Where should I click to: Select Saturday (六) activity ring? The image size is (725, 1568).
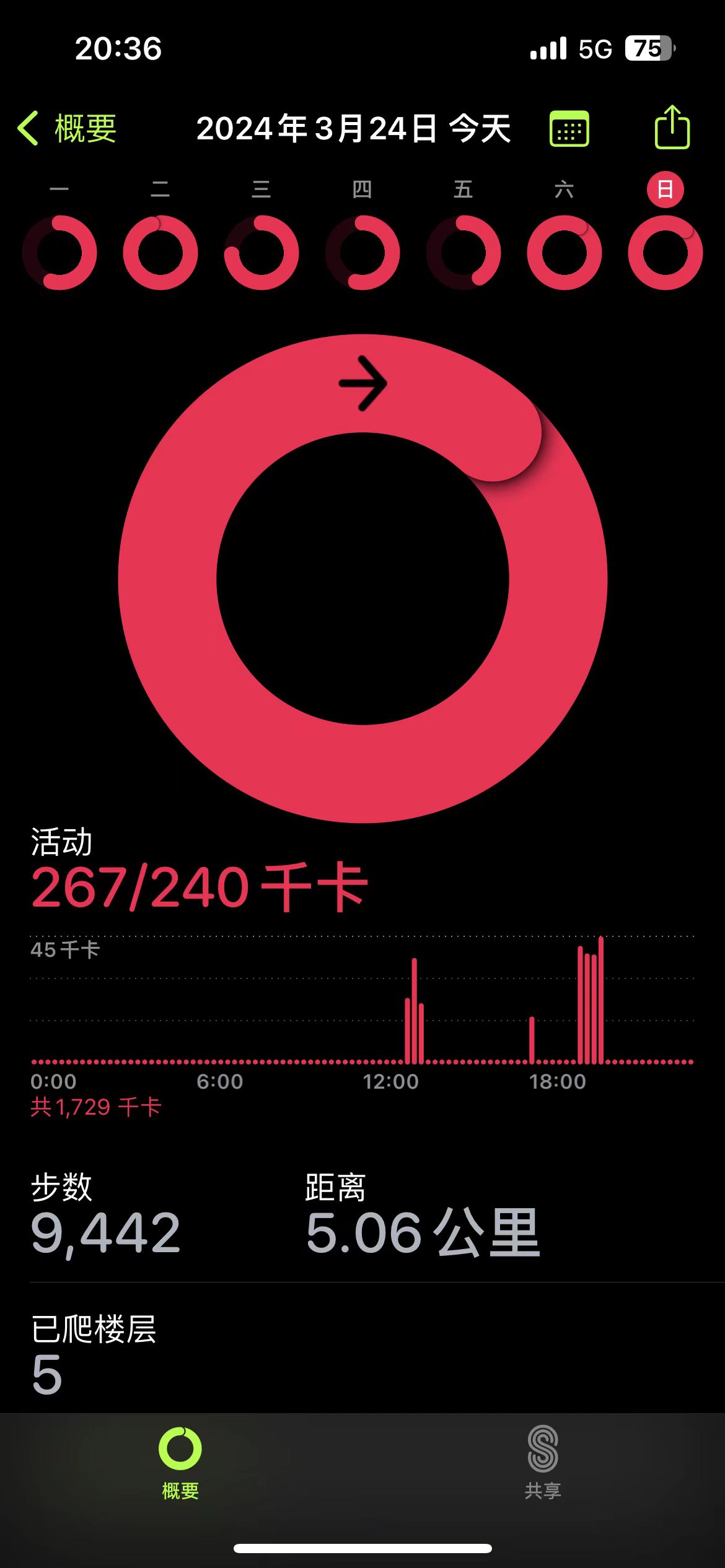tap(565, 252)
